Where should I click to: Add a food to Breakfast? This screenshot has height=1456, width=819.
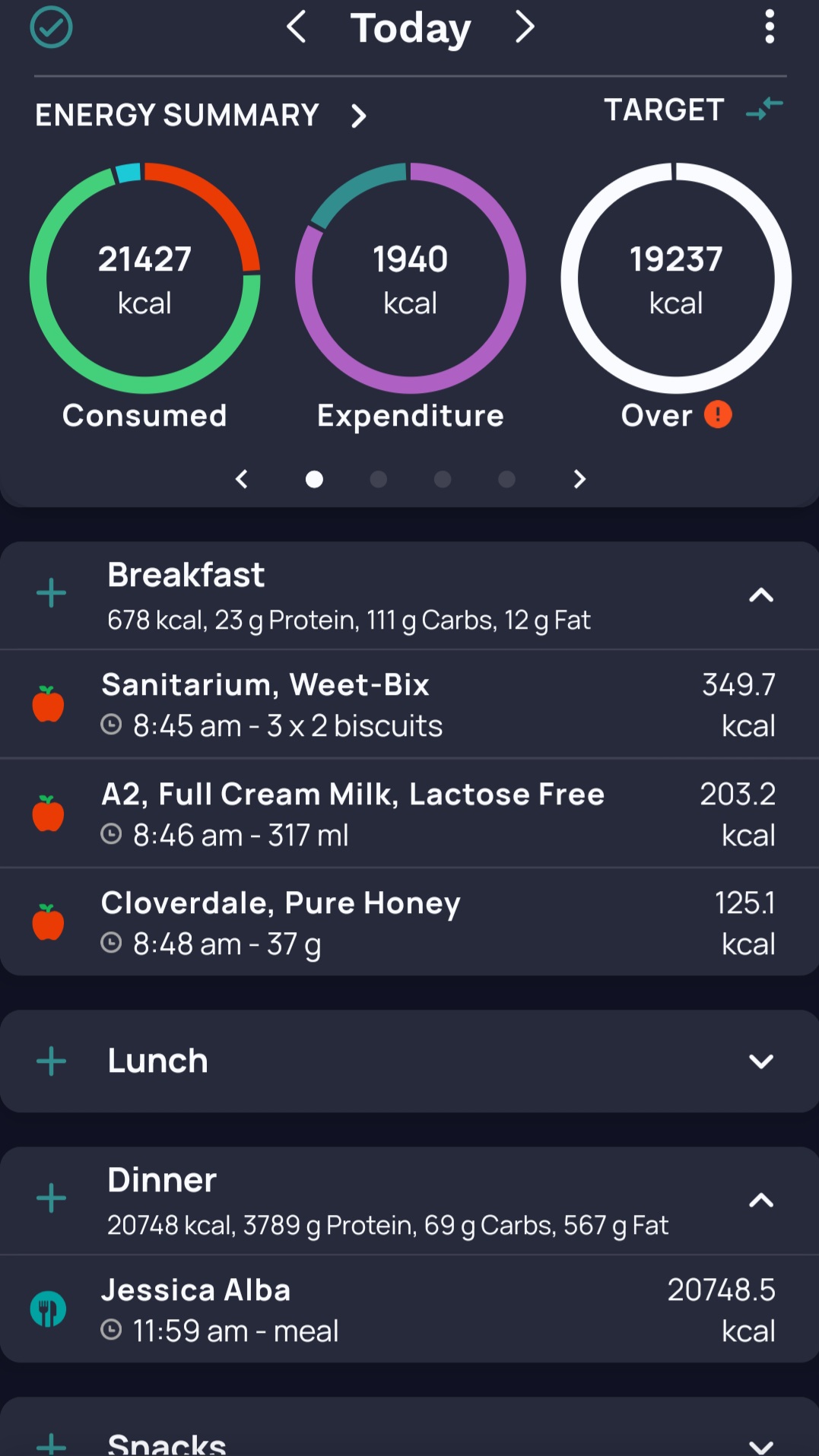click(52, 593)
